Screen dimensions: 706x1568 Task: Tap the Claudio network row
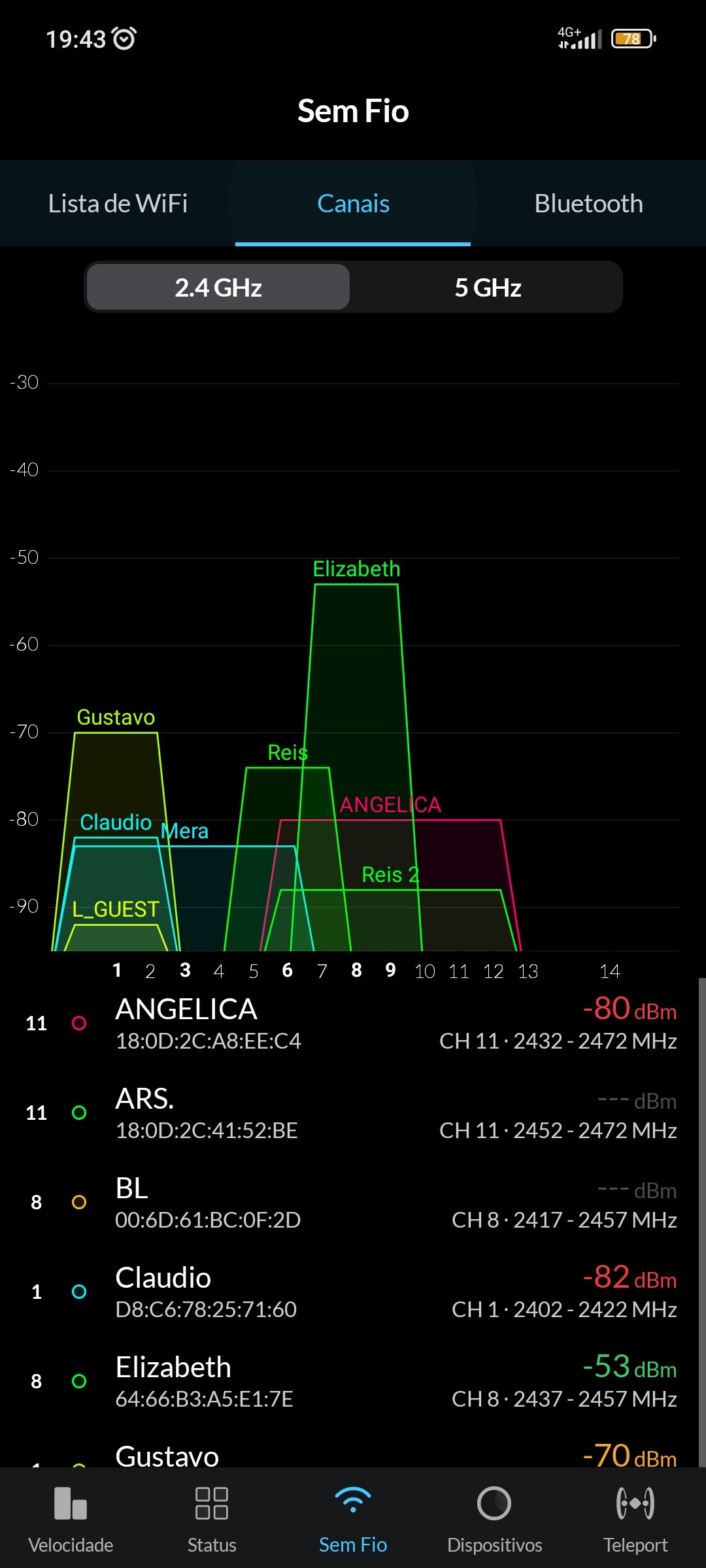tap(353, 1292)
